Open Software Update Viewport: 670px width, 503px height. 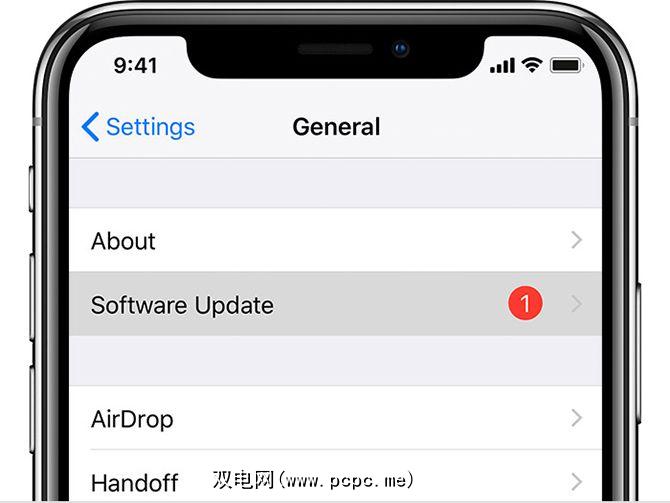click(x=335, y=304)
